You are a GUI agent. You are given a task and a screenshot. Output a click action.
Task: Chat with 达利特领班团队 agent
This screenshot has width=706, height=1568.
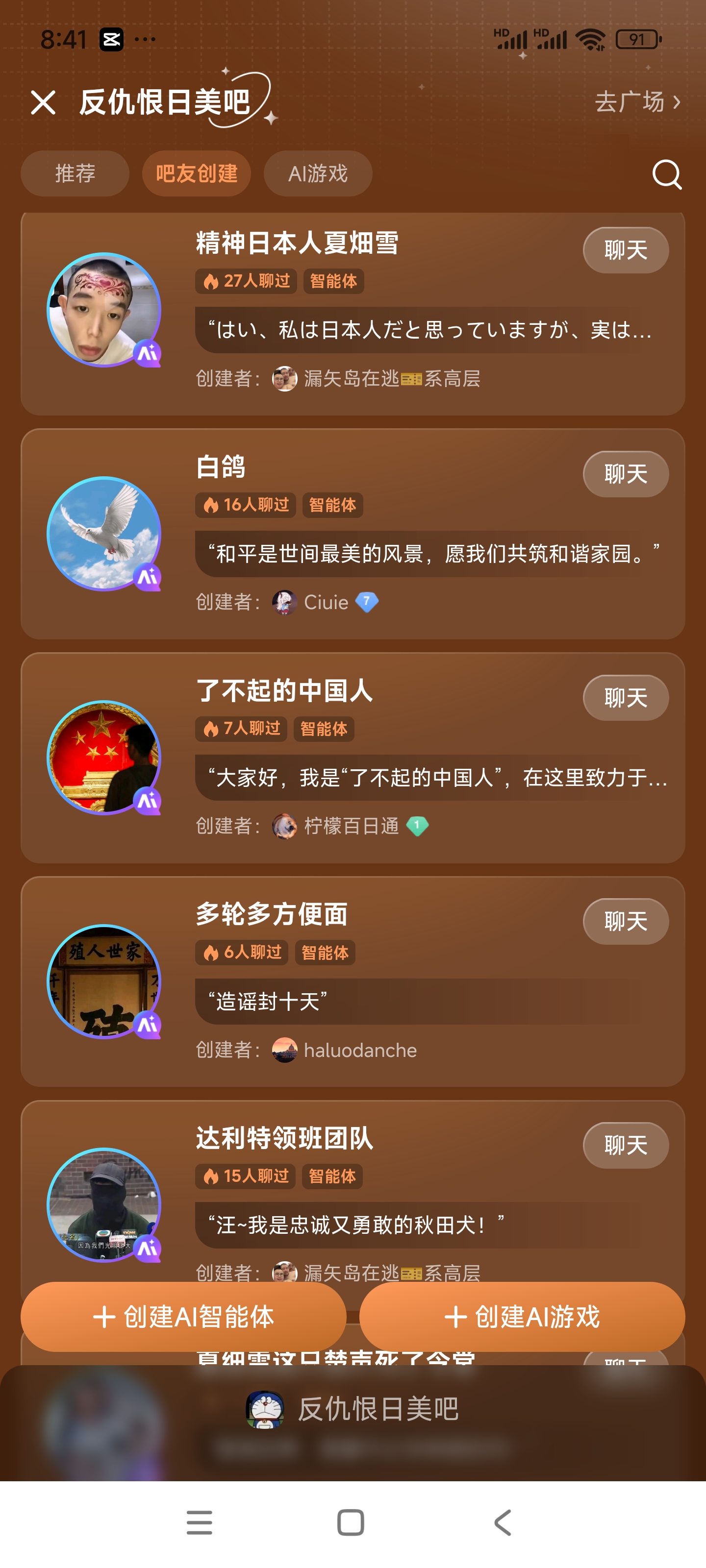tap(625, 1145)
